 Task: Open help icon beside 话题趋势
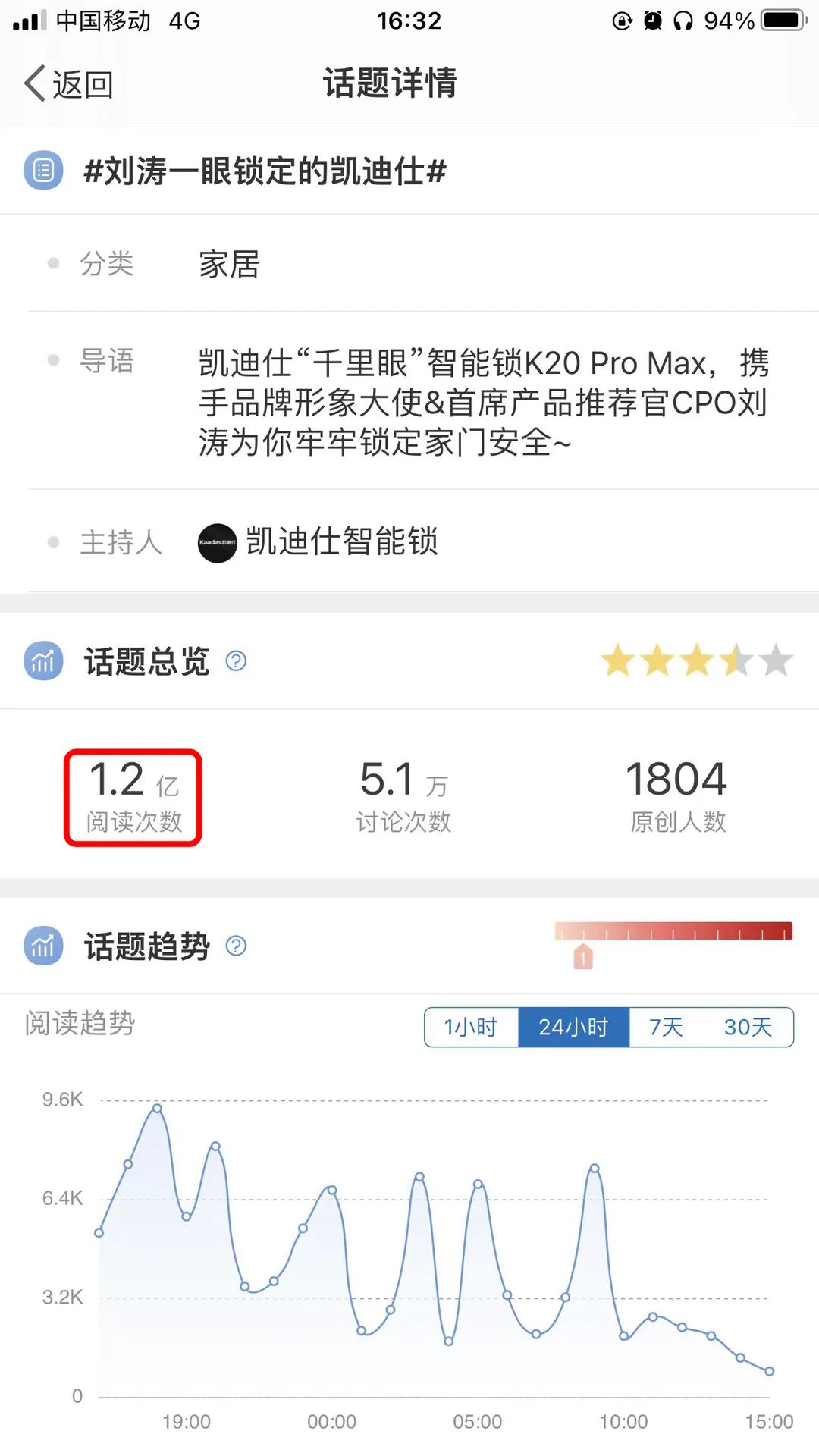tap(236, 946)
